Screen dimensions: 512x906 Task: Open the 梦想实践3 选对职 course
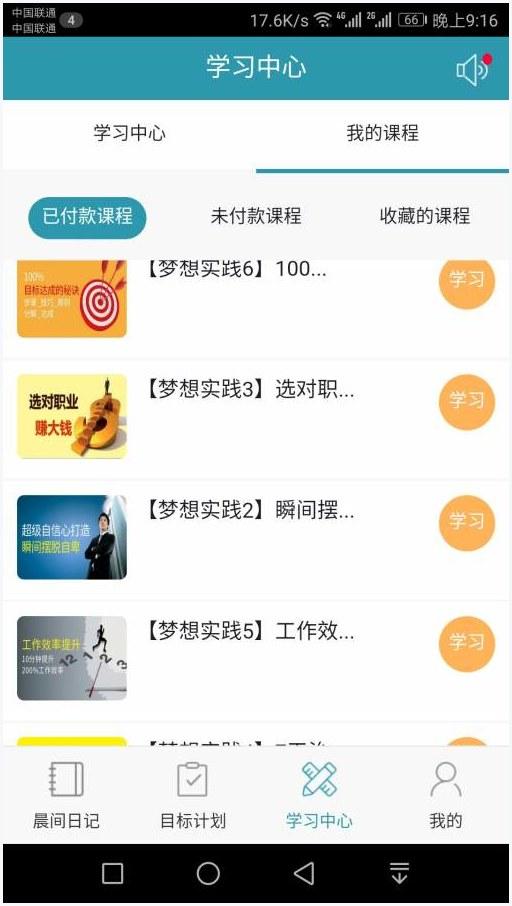pyautogui.click(x=249, y=390)
